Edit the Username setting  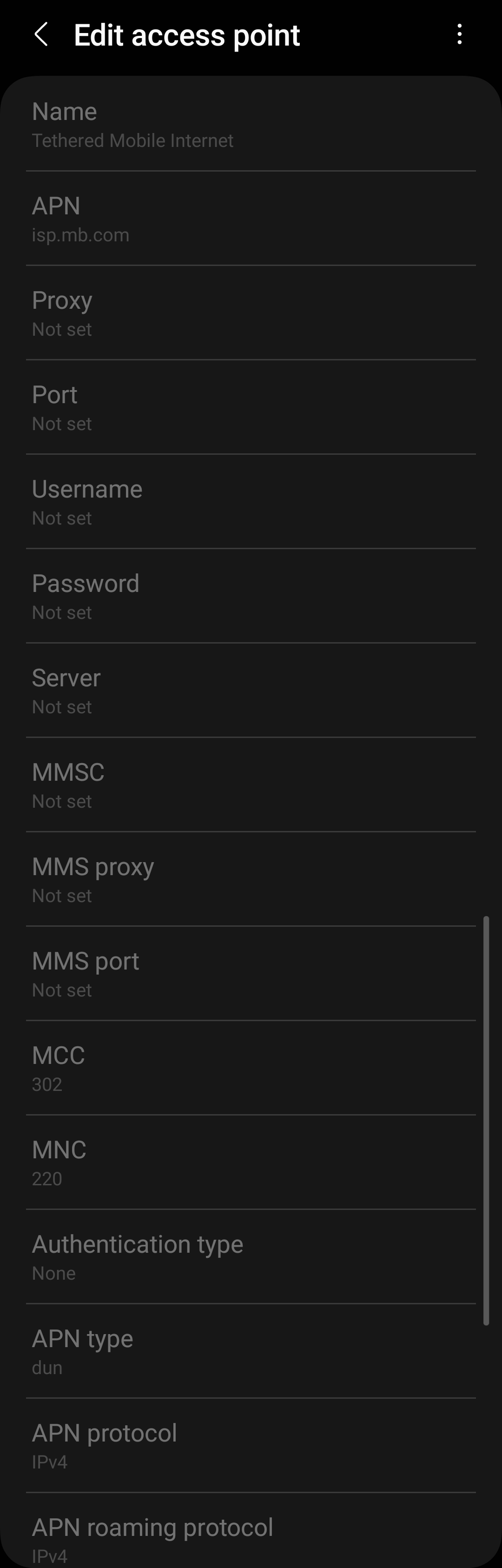(x=250, y=502)
